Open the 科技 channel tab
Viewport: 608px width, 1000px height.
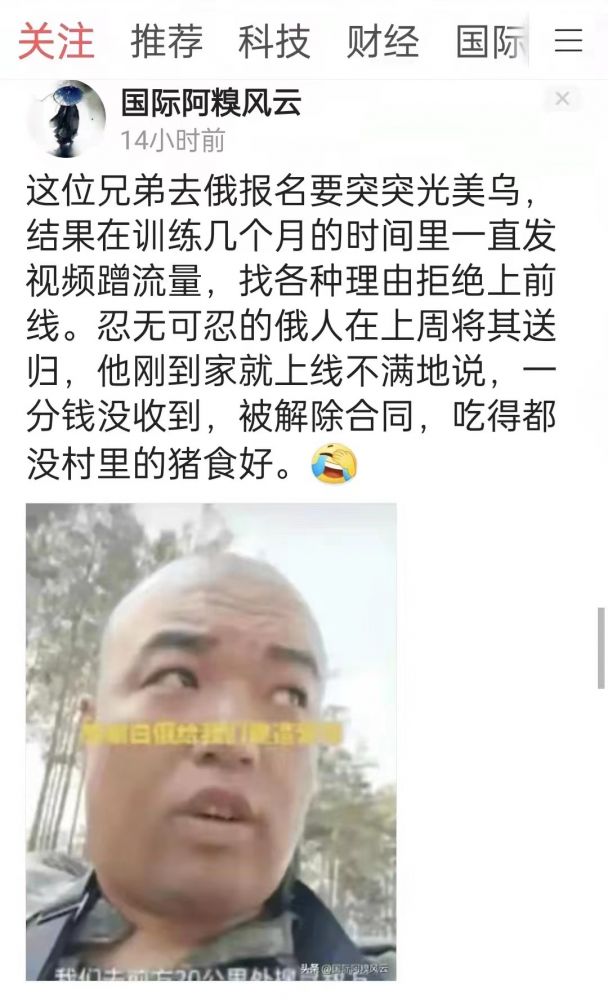click(x=274, y=41)
